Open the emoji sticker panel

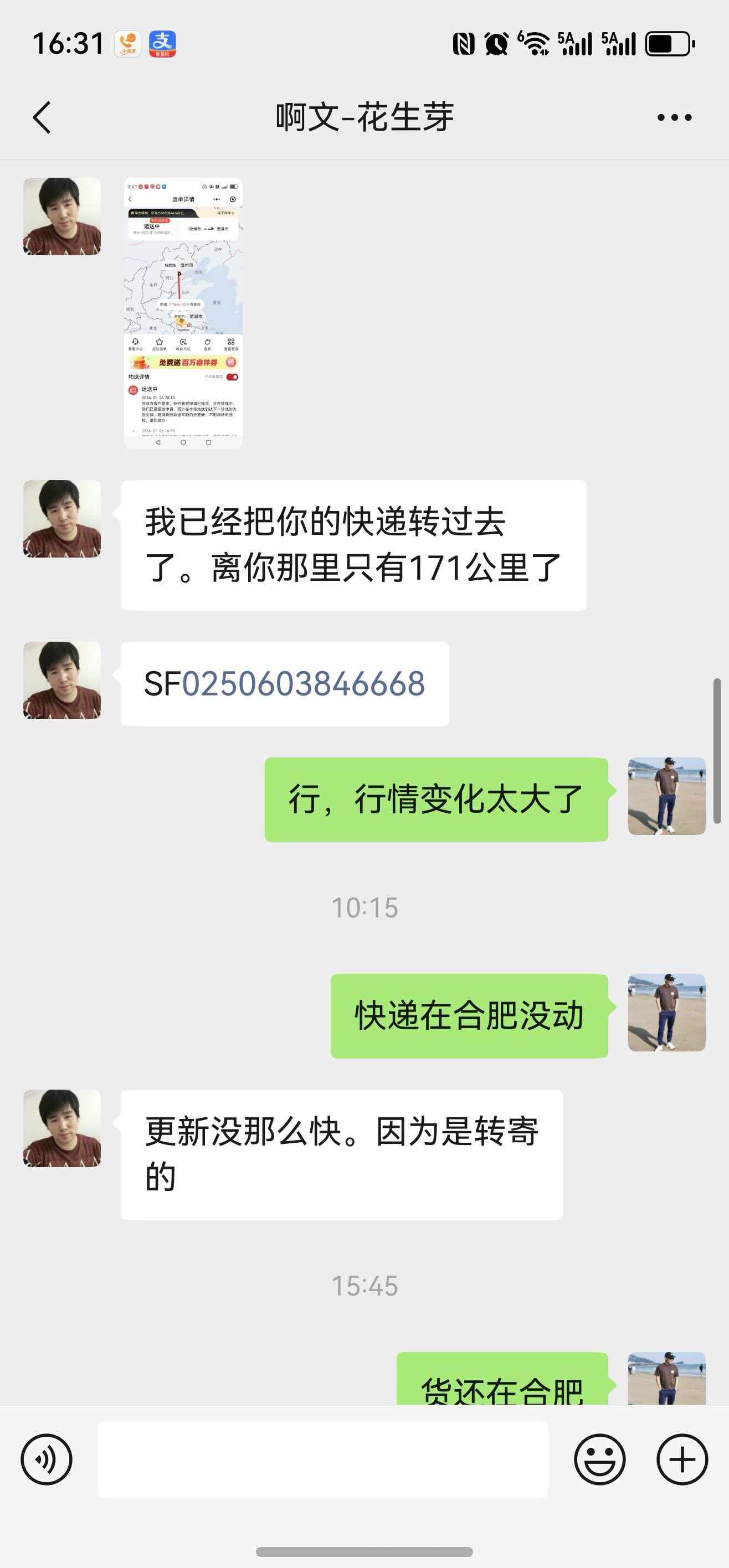coord(599,1459)
